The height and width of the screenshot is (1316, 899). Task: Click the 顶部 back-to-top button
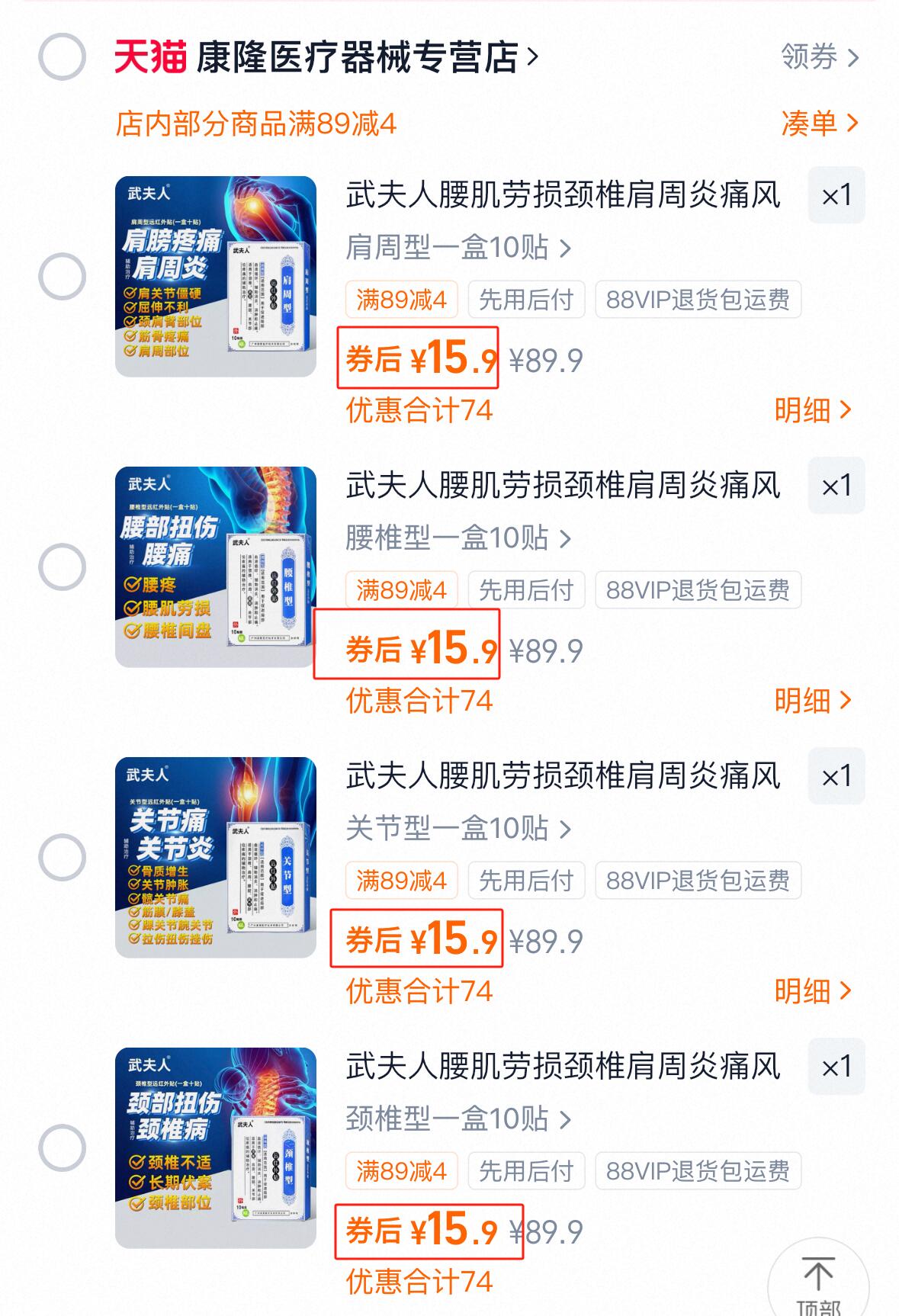(x=820, y=1275)
